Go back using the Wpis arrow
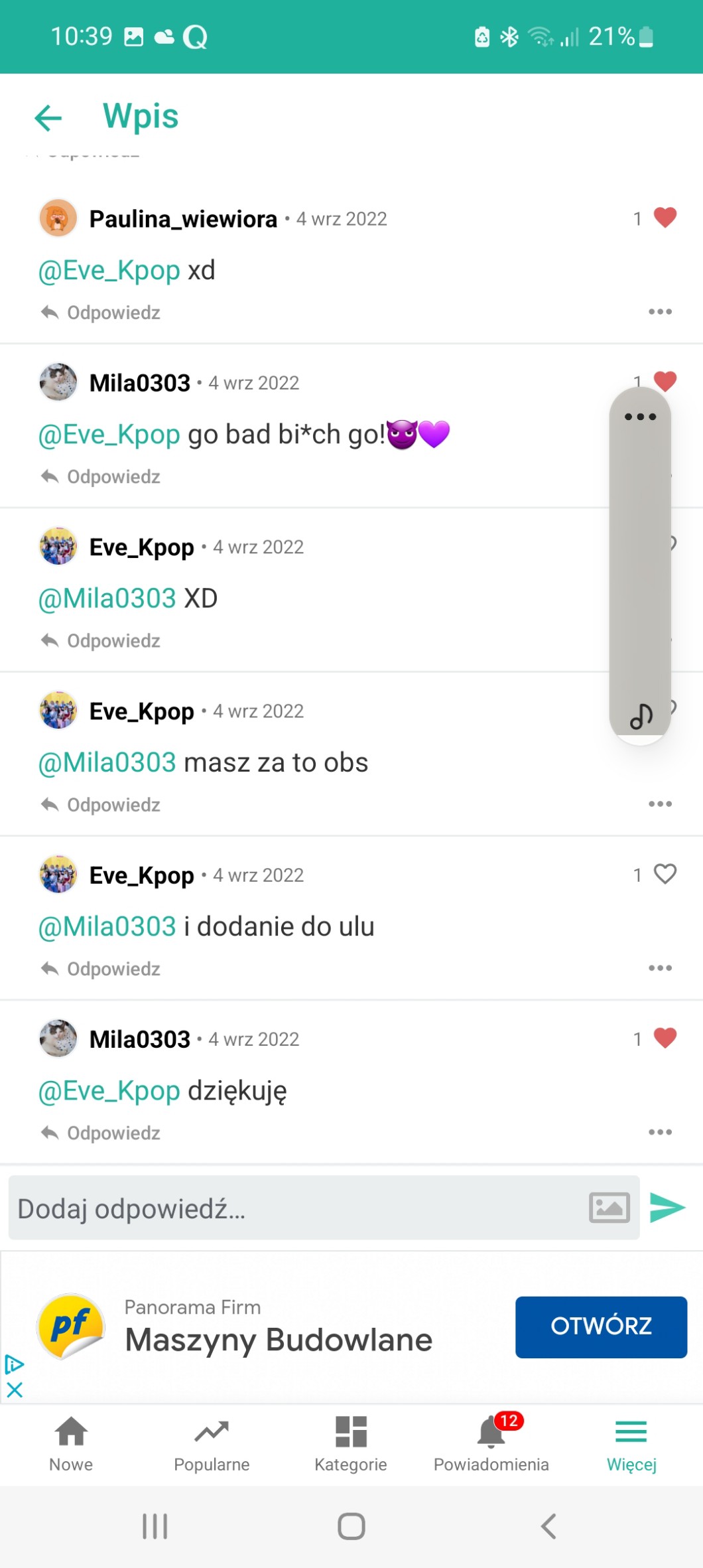The image size is (703, 1568). (x=48, y=117)
